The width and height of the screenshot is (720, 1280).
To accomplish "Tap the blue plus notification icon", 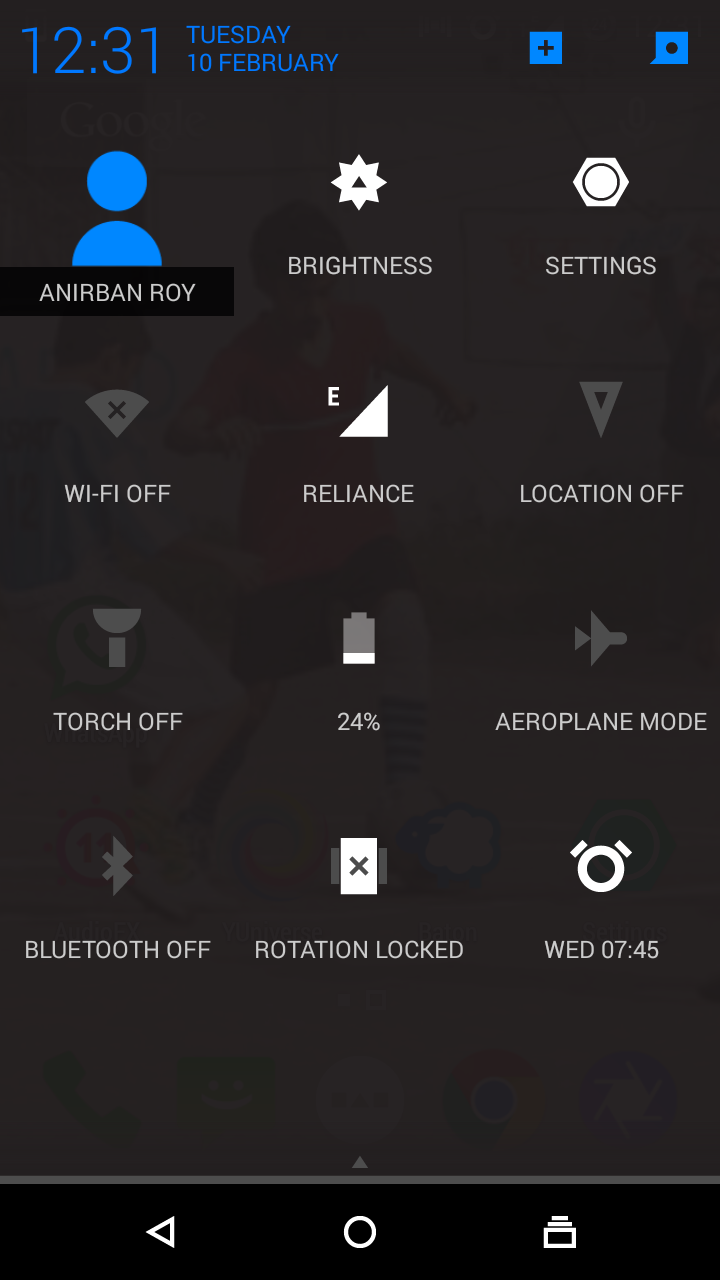I will coord(545,47).
